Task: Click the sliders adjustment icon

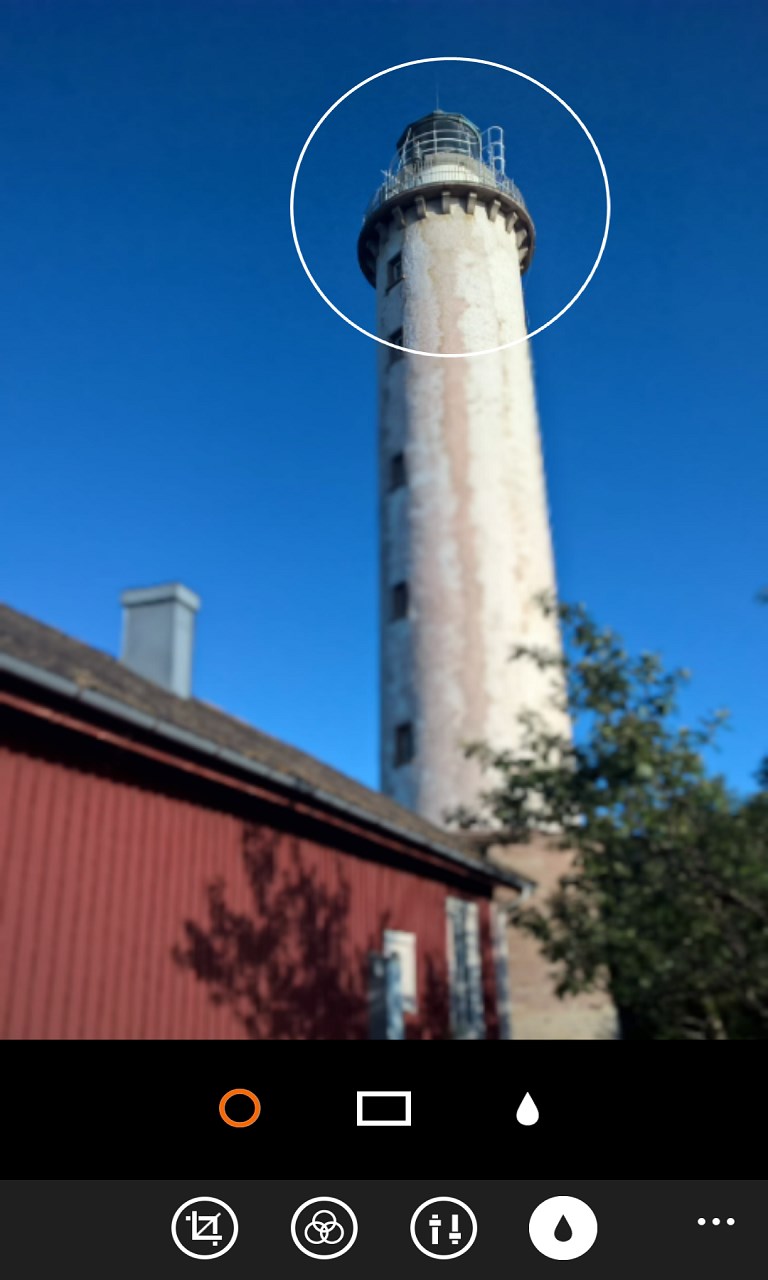Action: (443, 1226)
